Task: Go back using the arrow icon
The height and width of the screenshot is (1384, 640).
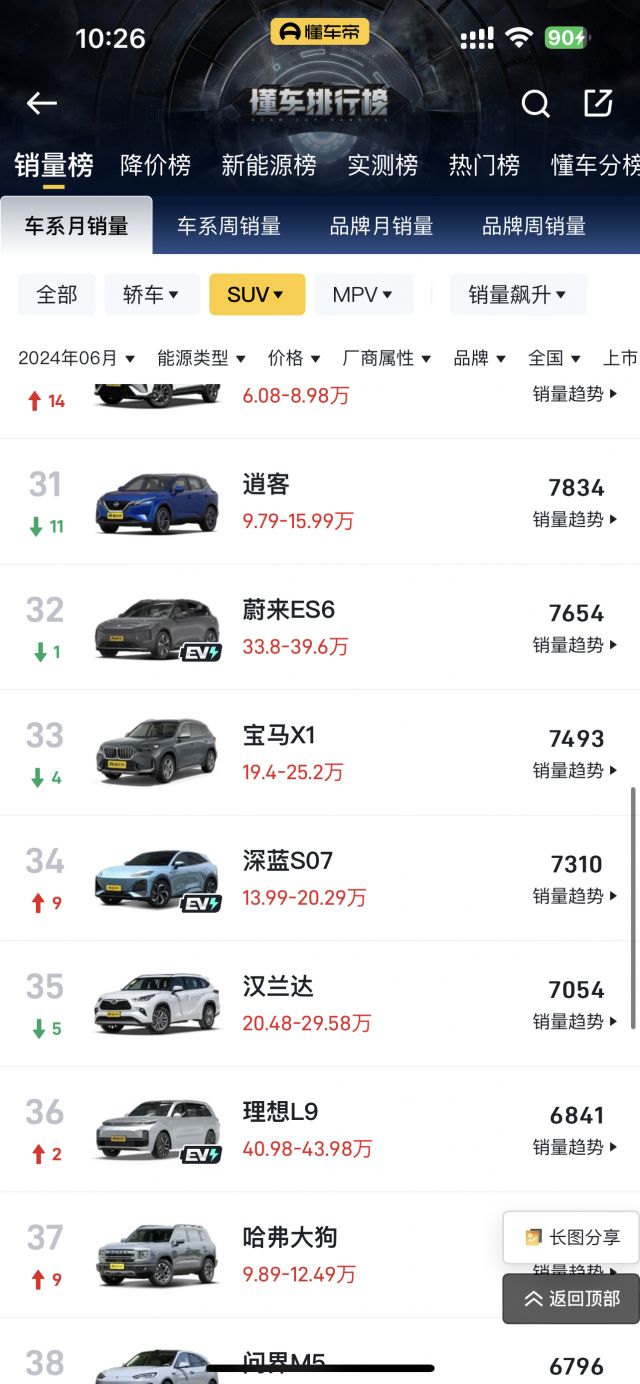Action: pos(41,103)
